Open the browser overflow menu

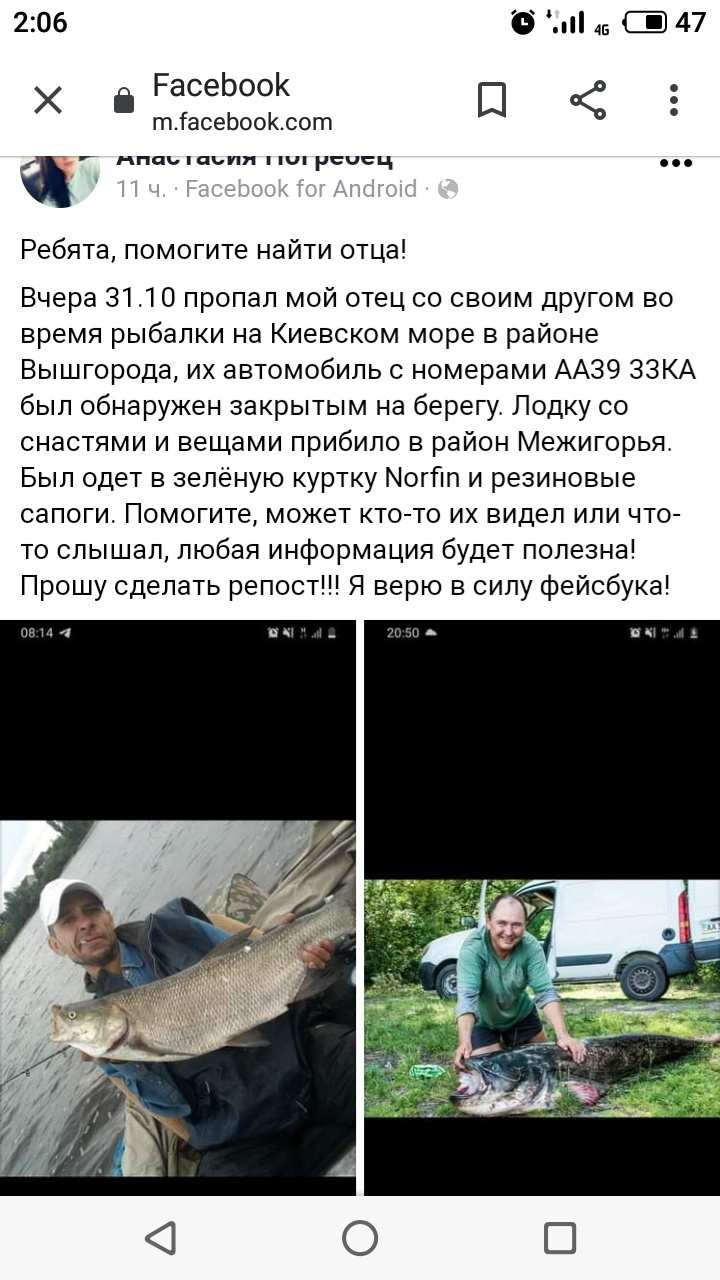(x=674, y=100)
